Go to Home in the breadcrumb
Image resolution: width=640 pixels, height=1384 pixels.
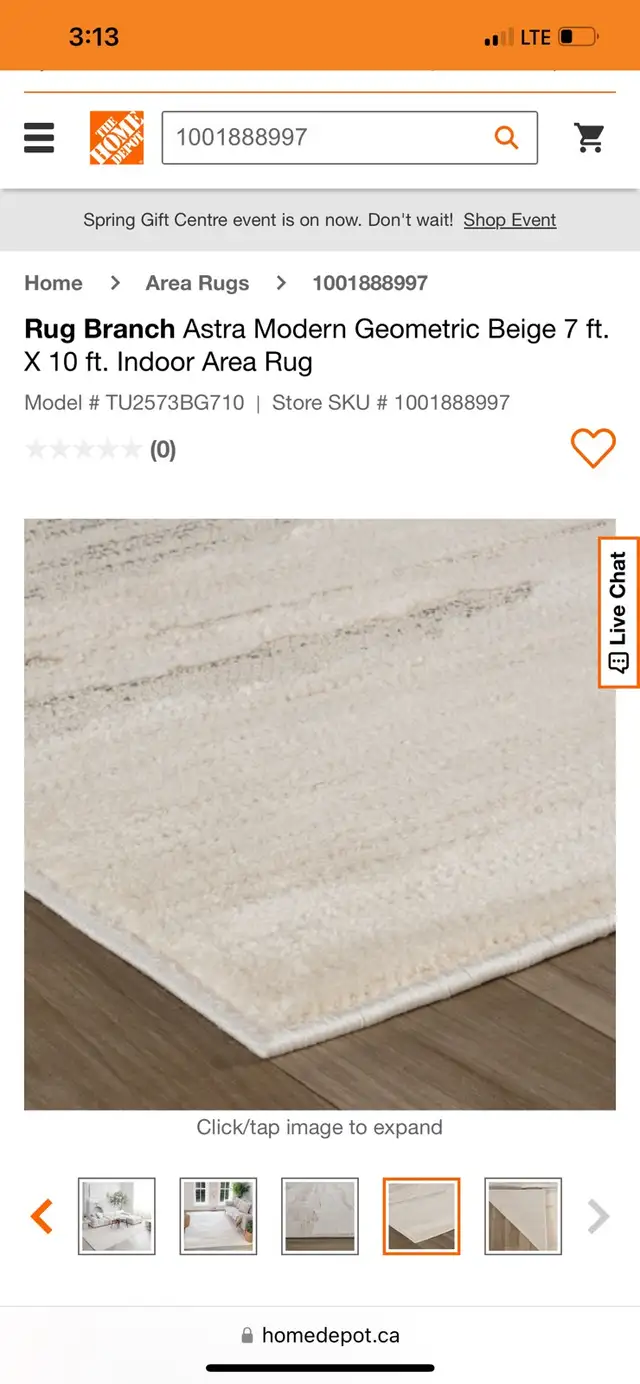[53, 283]
